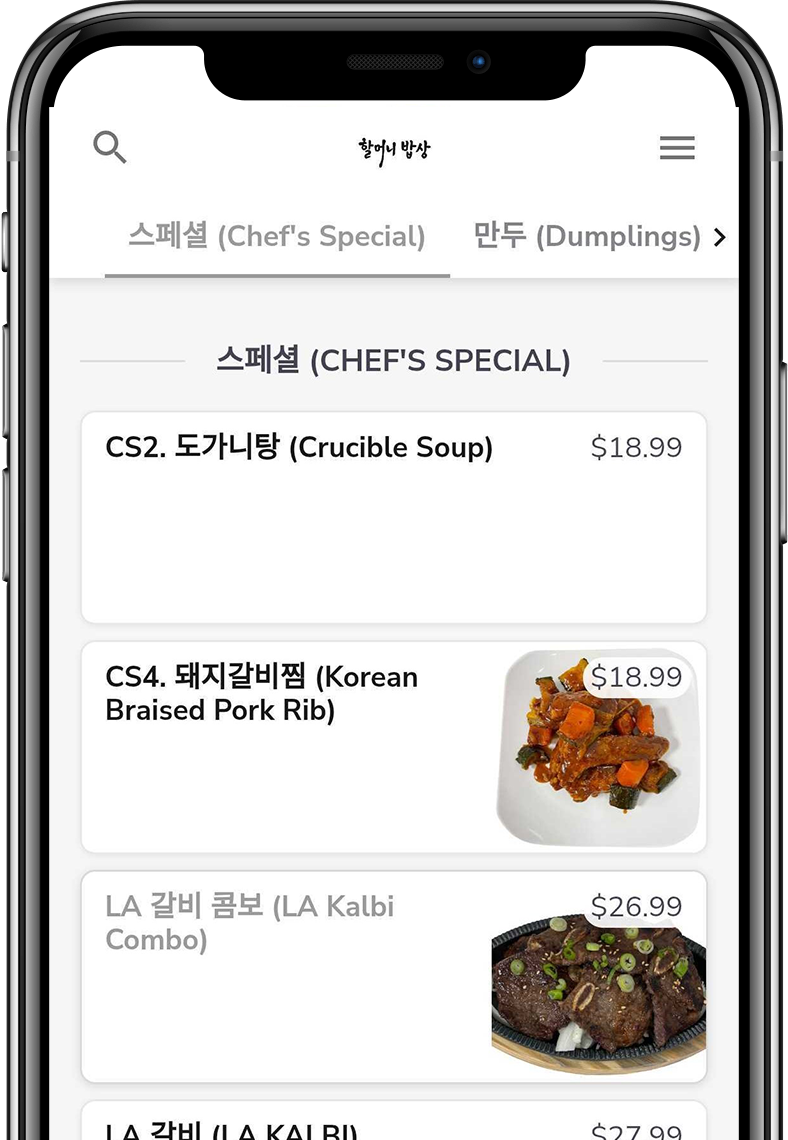
Task: Open CS2. 도가니탕 (Crucible Soup) item
Action: [393, 517]
